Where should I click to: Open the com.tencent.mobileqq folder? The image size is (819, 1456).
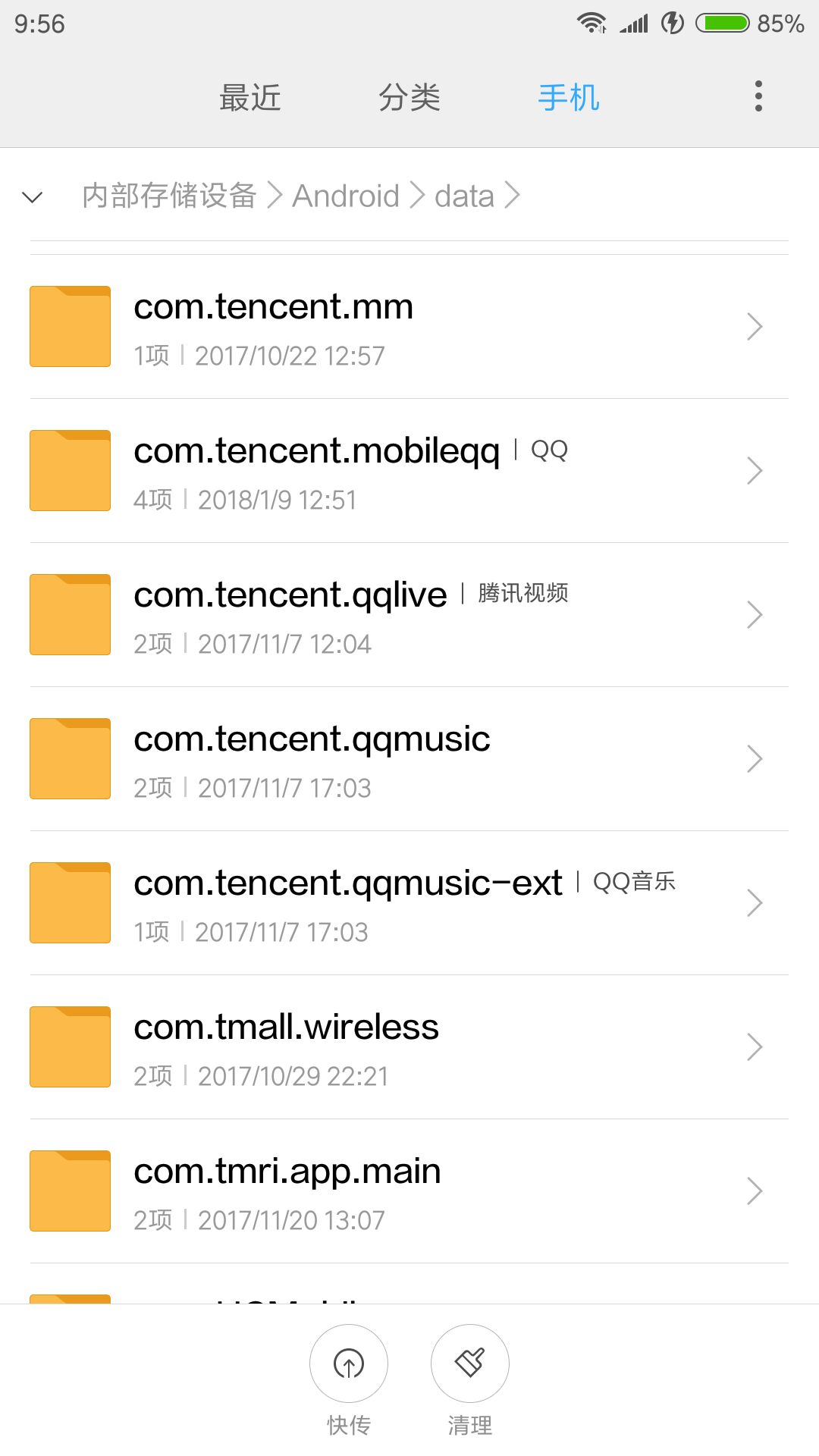point(409,471)
